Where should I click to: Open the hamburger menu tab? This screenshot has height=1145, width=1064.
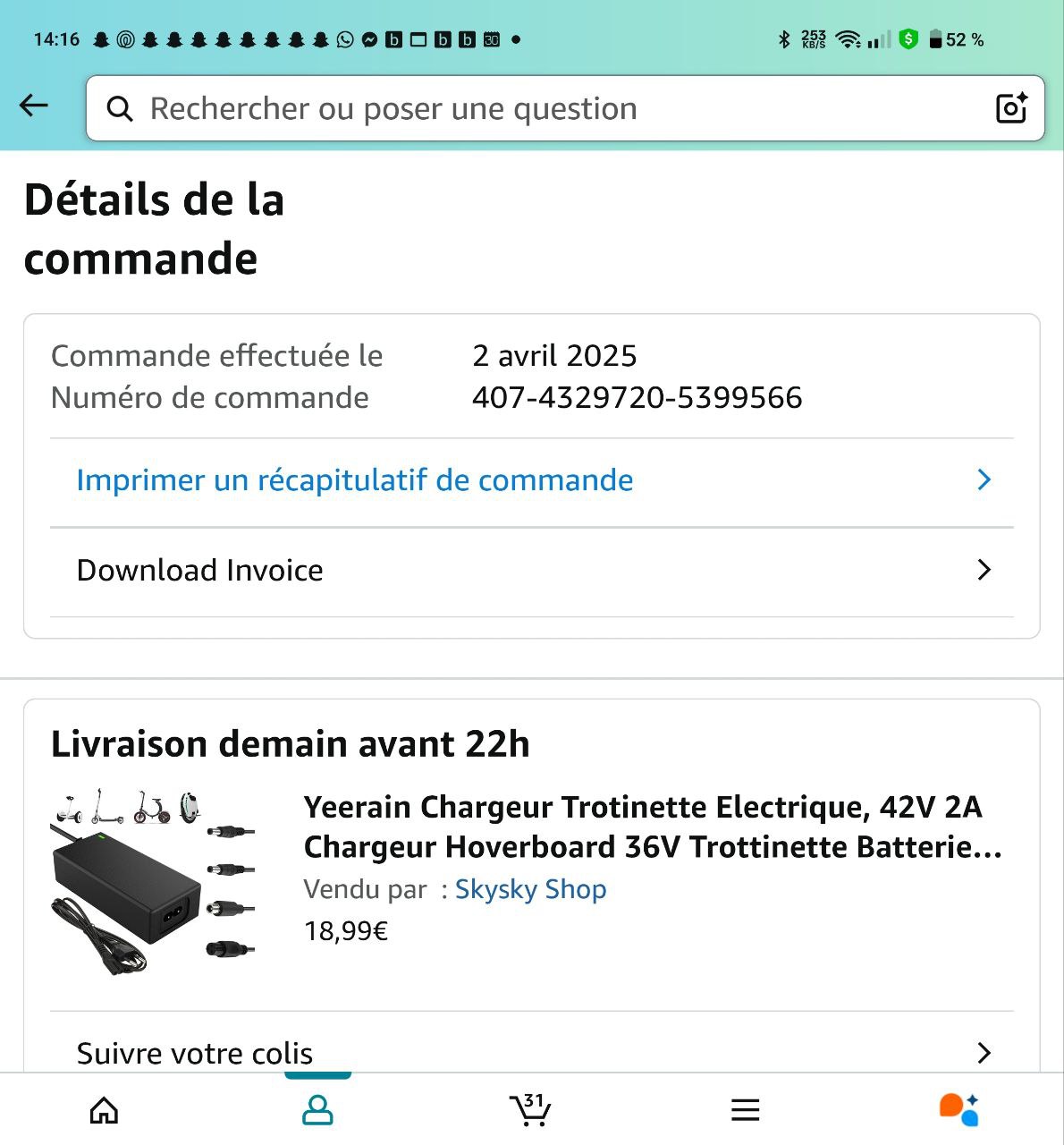pos(745,1111)
